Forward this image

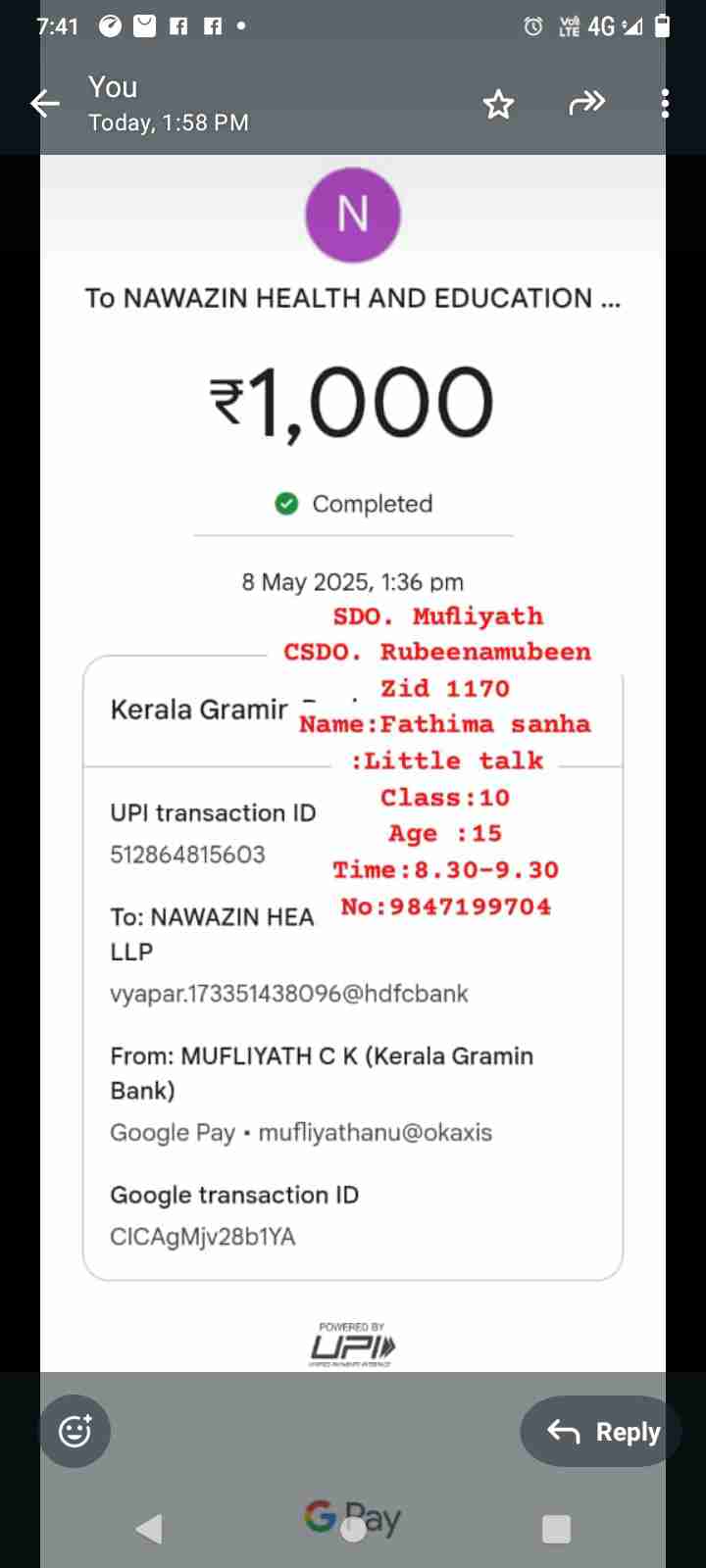(x=586, y=103)
